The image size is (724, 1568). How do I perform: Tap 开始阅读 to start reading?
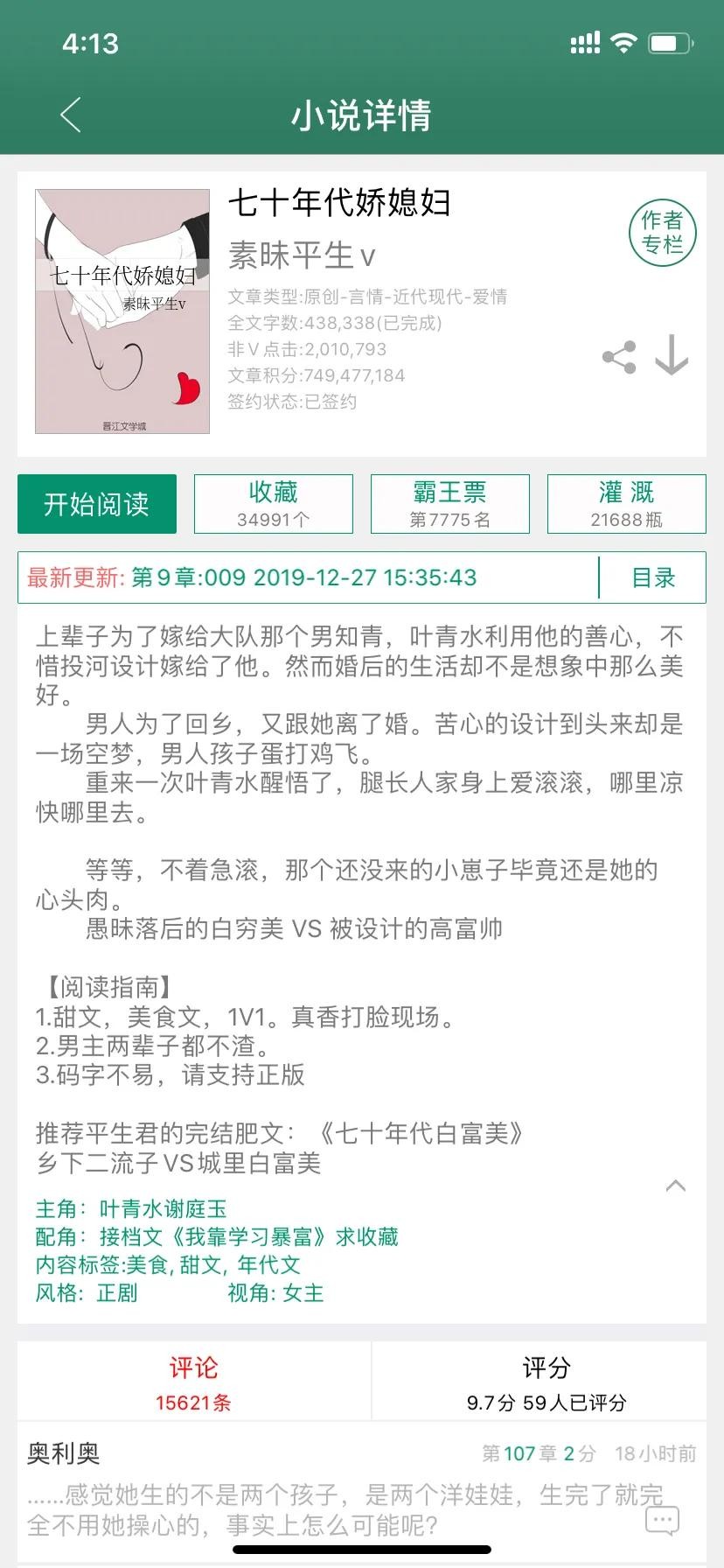click(97, 504)
